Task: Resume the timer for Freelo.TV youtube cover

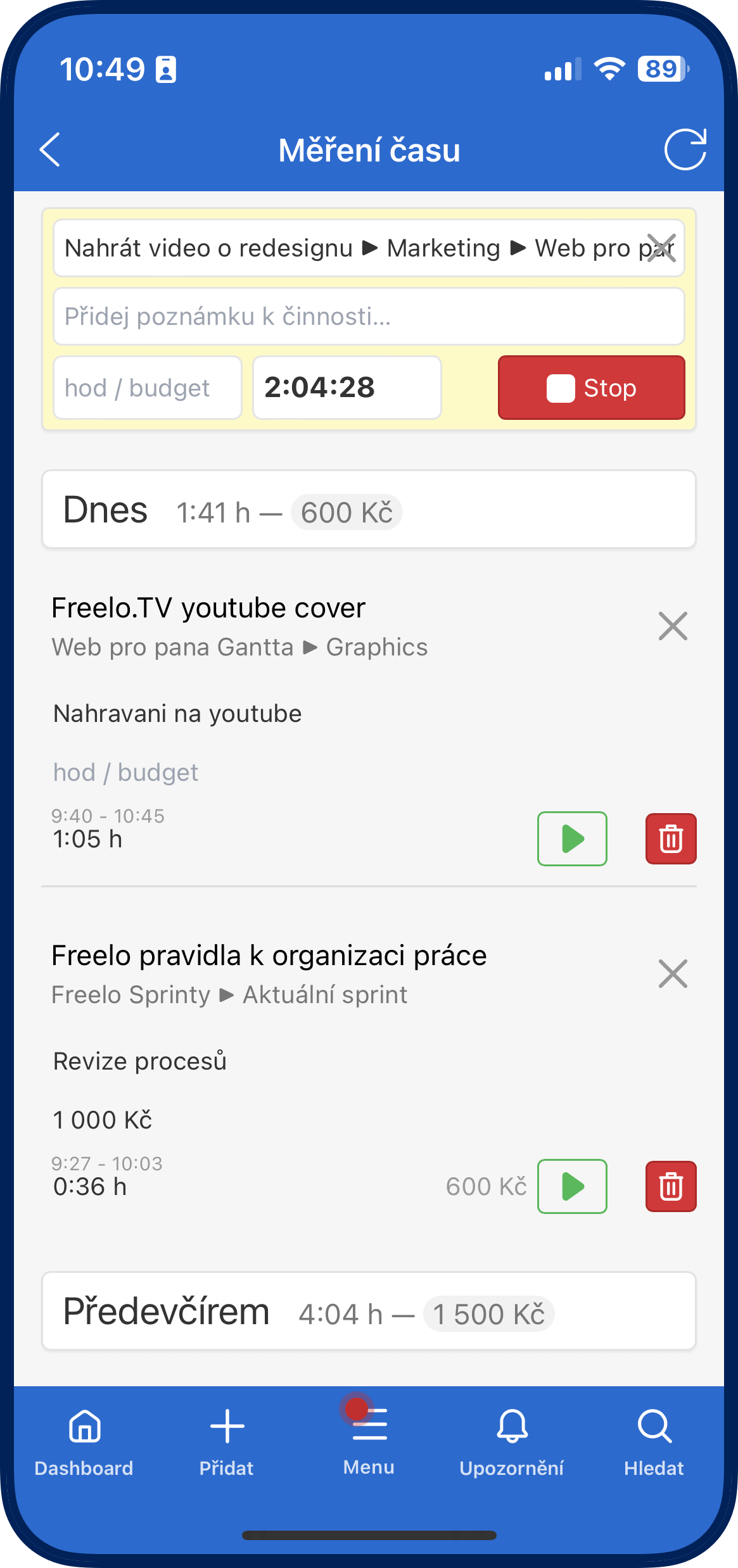Action: pos(572,838)
